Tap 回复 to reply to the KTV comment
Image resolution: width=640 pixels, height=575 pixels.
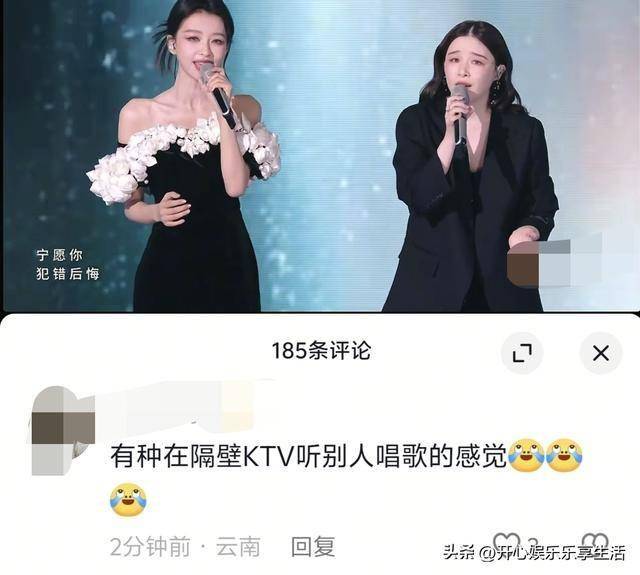click(x=312, y=547)
